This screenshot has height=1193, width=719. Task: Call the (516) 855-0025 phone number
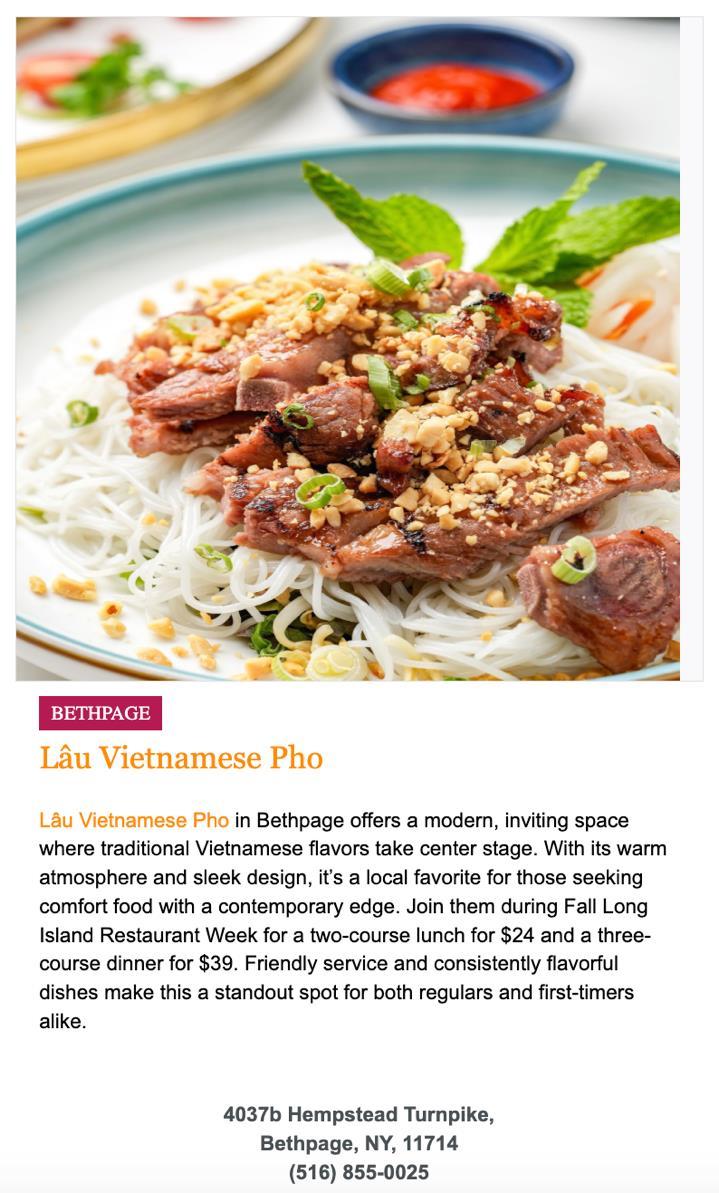(x=359, y=1172)
